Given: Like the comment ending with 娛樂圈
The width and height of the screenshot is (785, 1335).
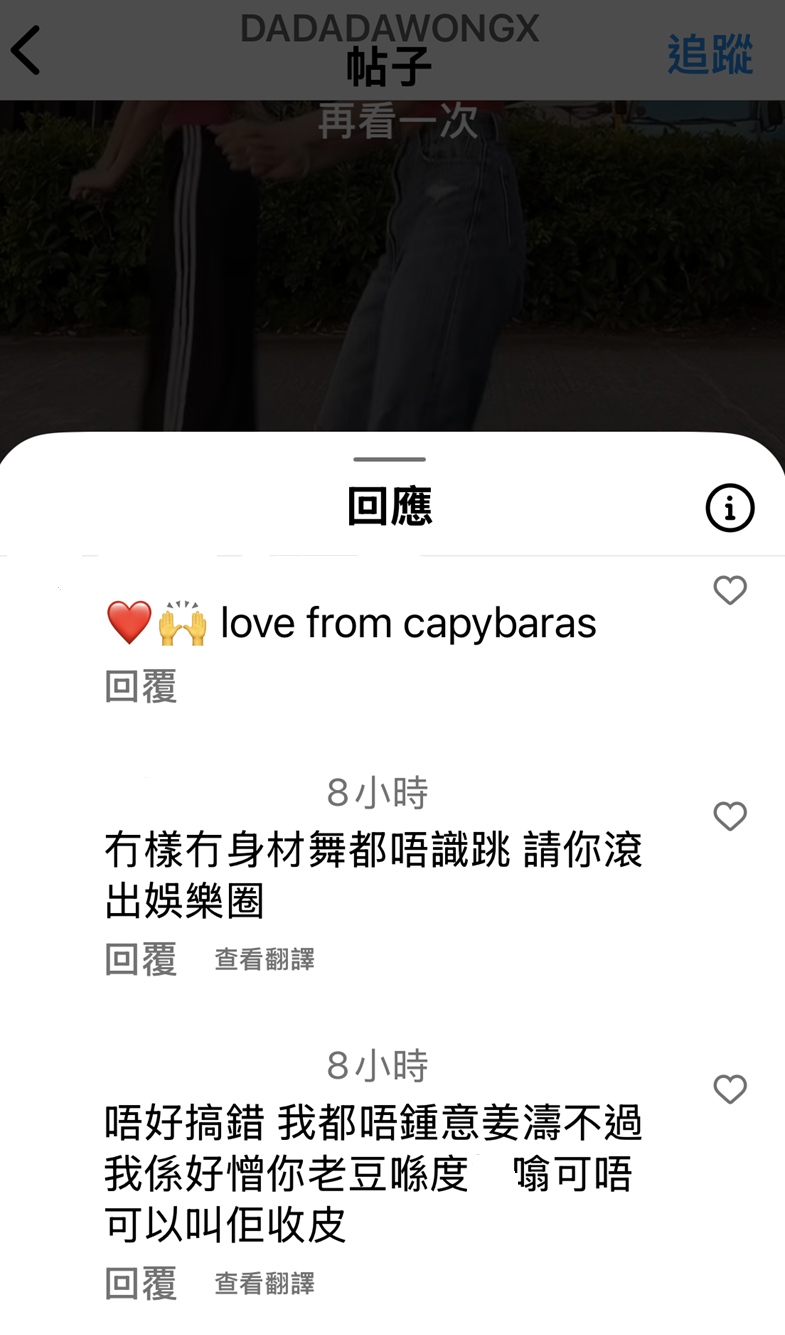Looking at the screenshot, I should (730, 817).
